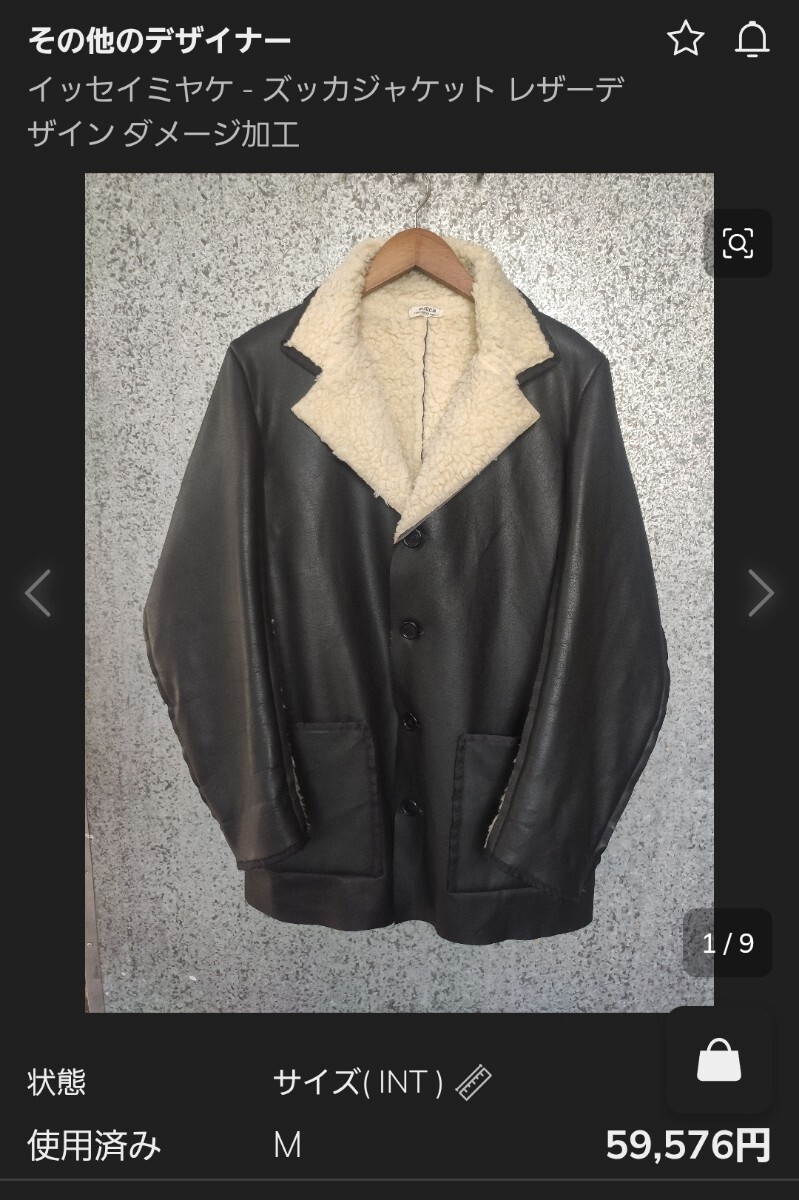Show next product photo
The image size is (799, 1200).
coord(761,593)
